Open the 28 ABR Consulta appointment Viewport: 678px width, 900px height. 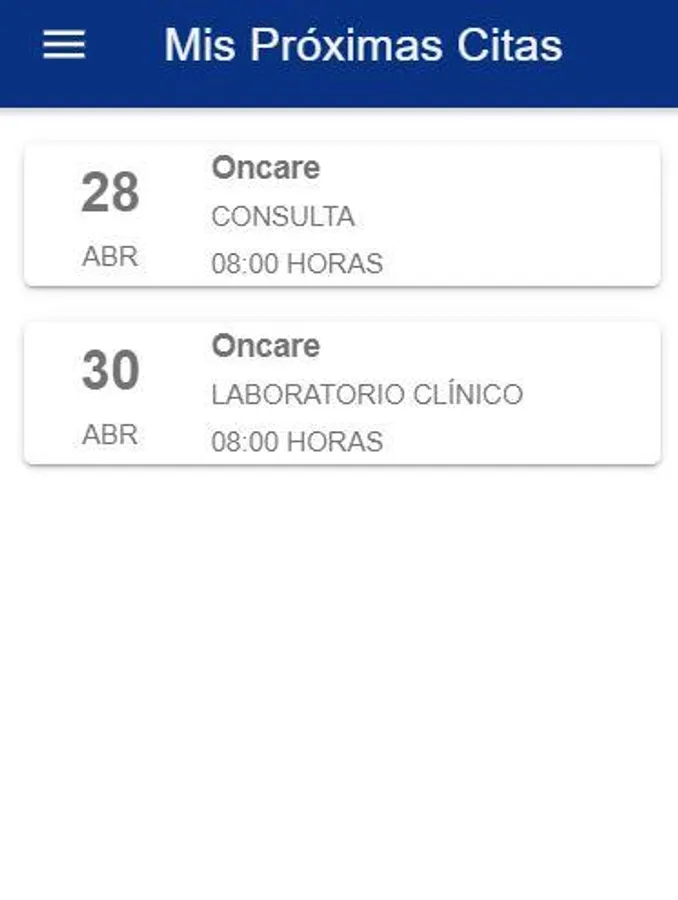pyautogui.click(x=341, y=215)
